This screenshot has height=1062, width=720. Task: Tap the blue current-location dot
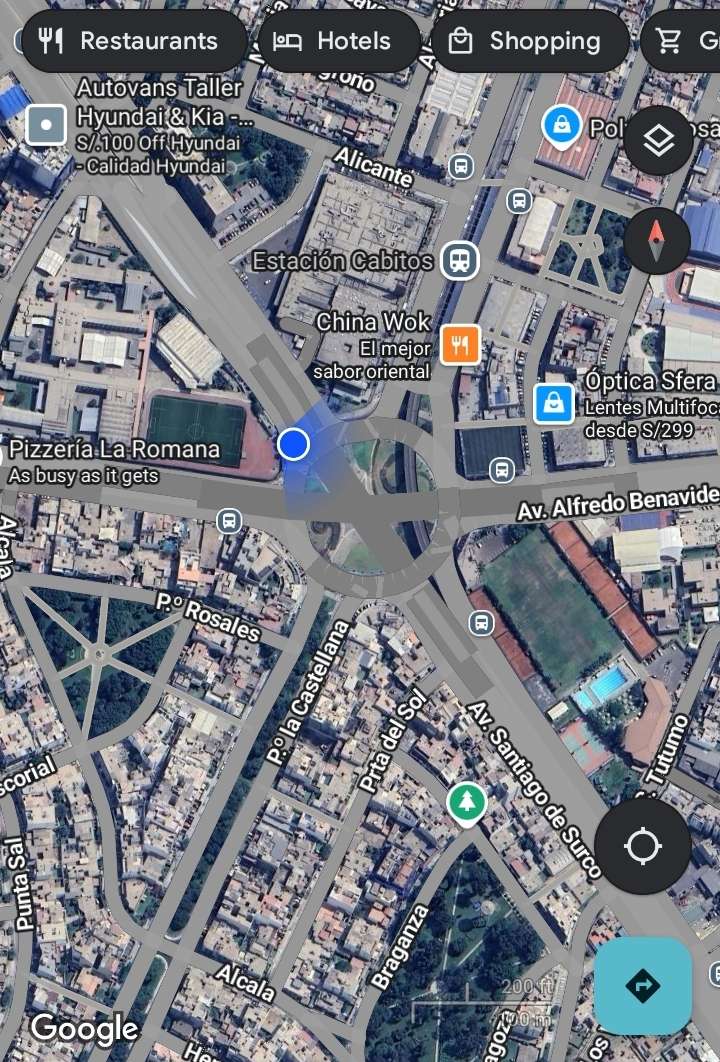coord(293,443)
